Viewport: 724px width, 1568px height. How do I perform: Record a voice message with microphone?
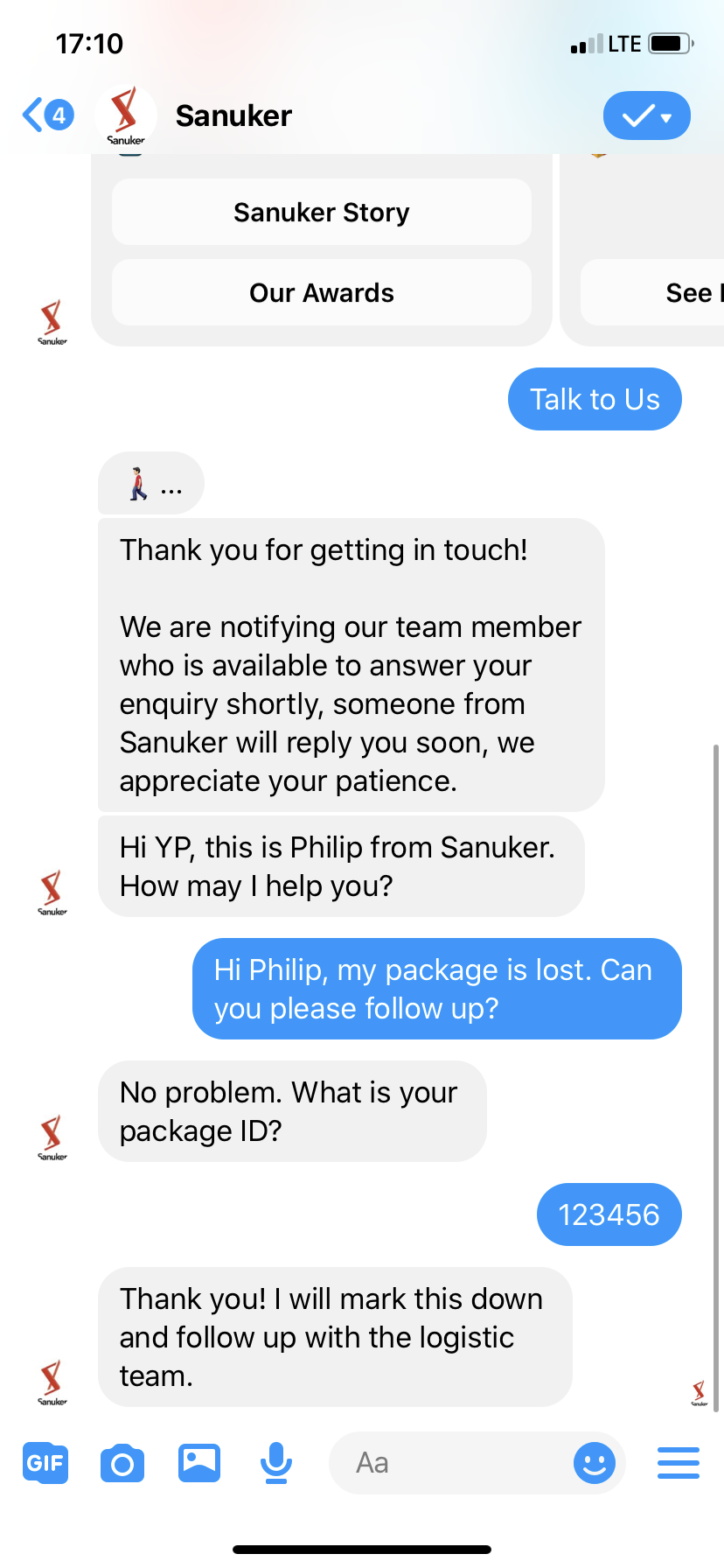(276, 1462)
